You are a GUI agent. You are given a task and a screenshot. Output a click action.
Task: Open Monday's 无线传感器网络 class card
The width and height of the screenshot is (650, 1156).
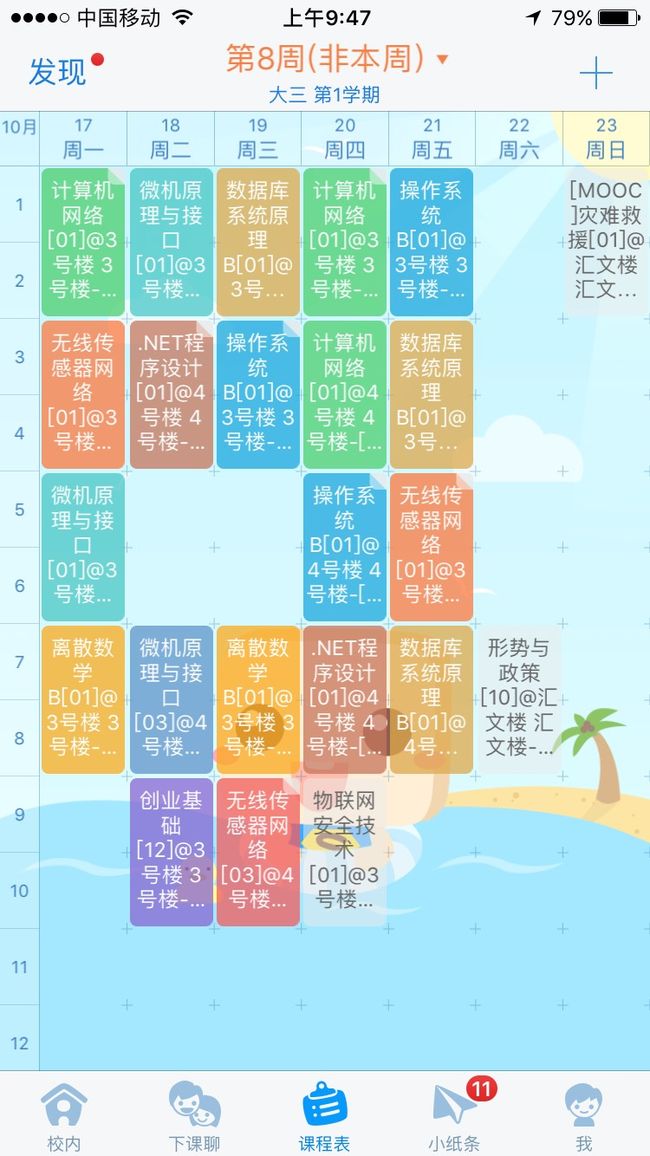[x=83, y=394]
